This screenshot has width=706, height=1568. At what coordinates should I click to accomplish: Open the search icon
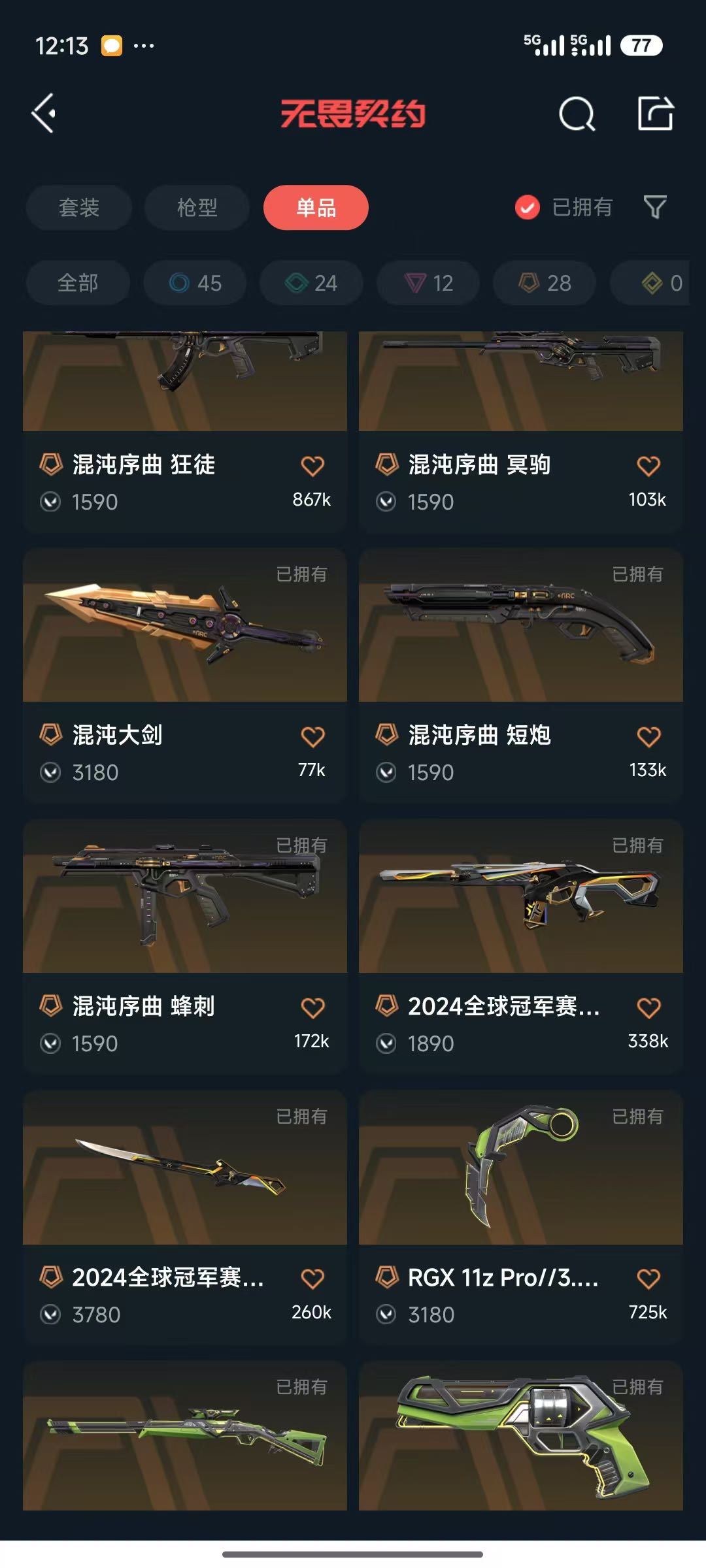tap(577, 114)
